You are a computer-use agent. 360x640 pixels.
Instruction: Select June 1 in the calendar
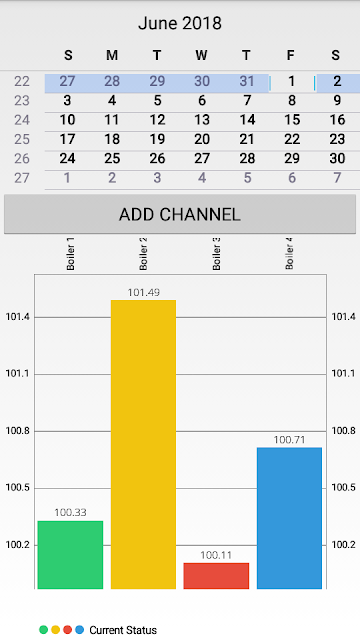tap(291, 82)
